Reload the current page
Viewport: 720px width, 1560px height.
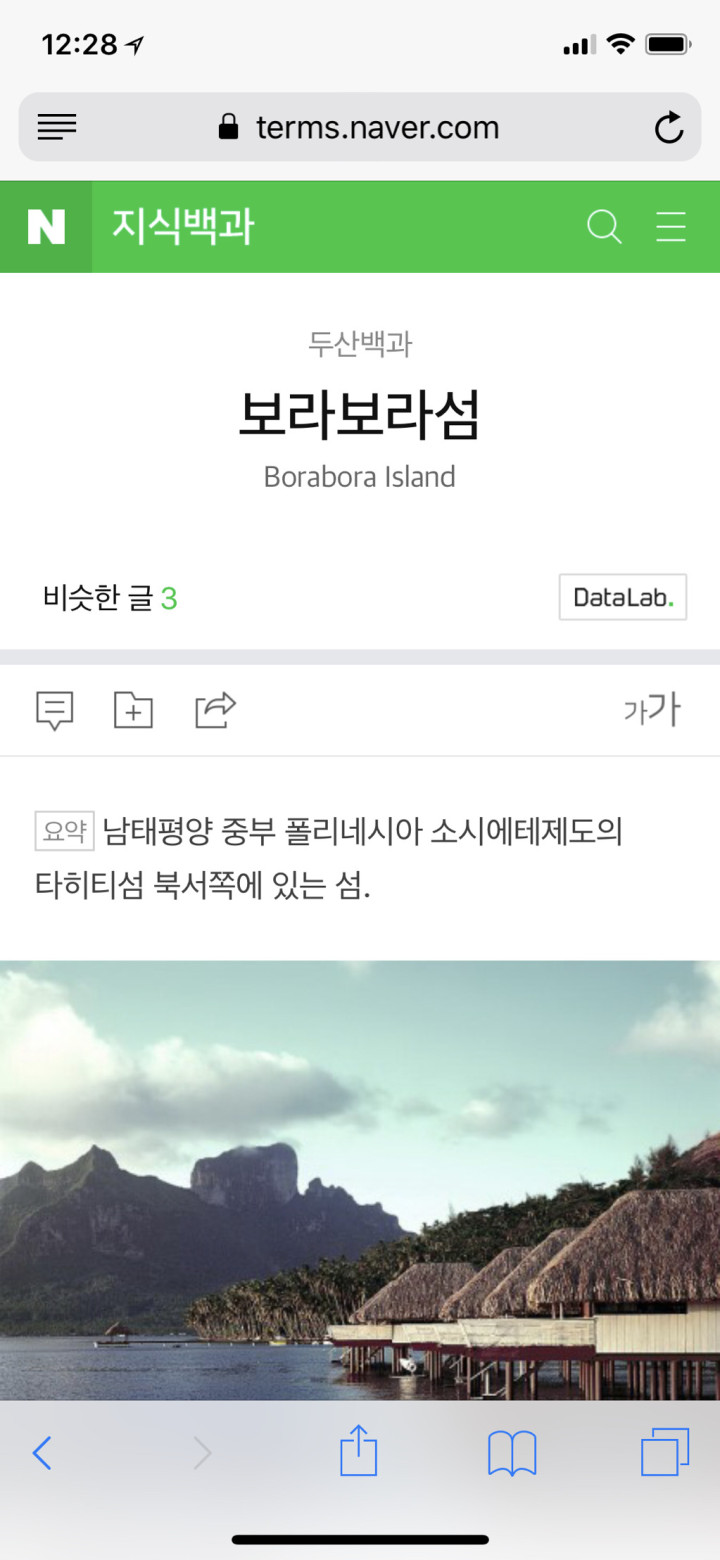click(x=668, y=127)
